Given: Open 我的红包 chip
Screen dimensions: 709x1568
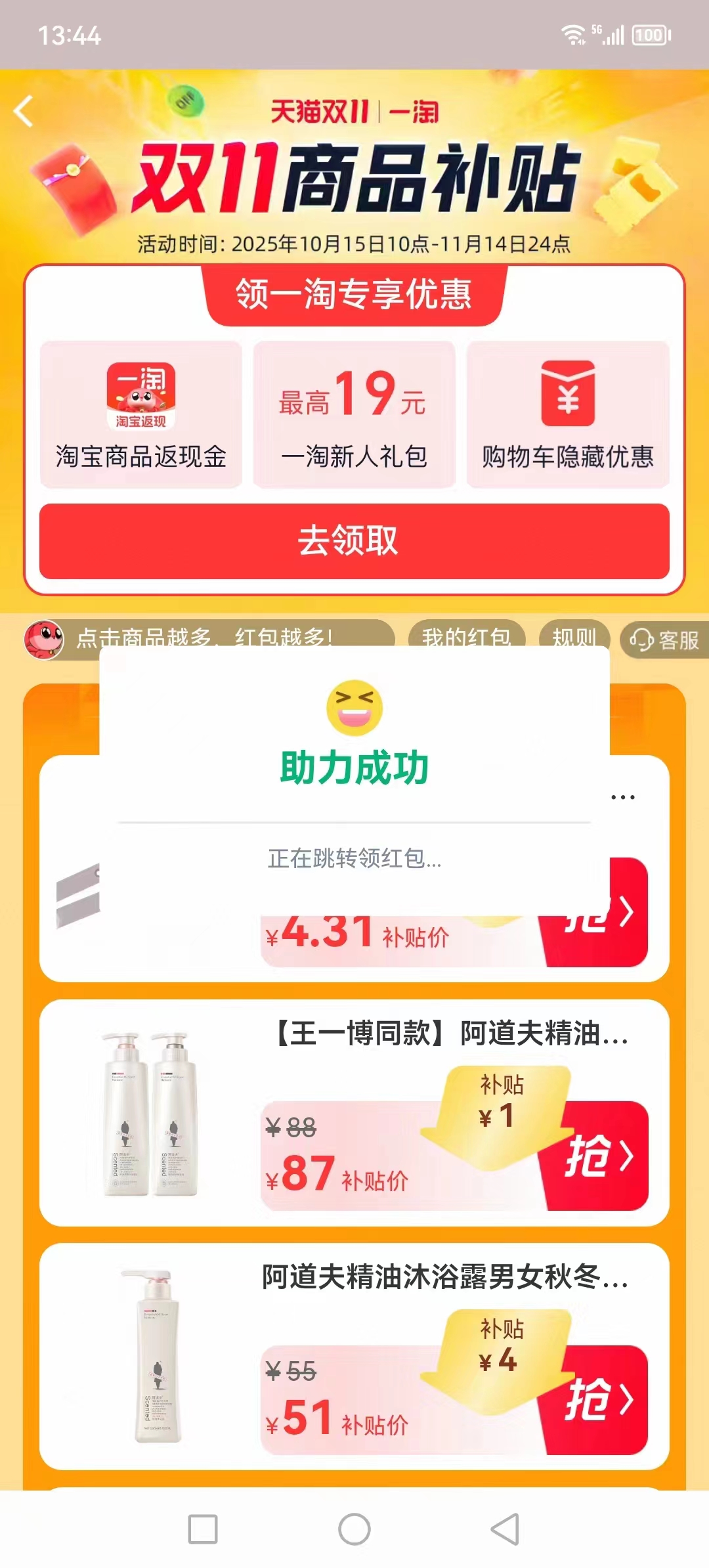Looking at the screenshot, I should point(466,633).
